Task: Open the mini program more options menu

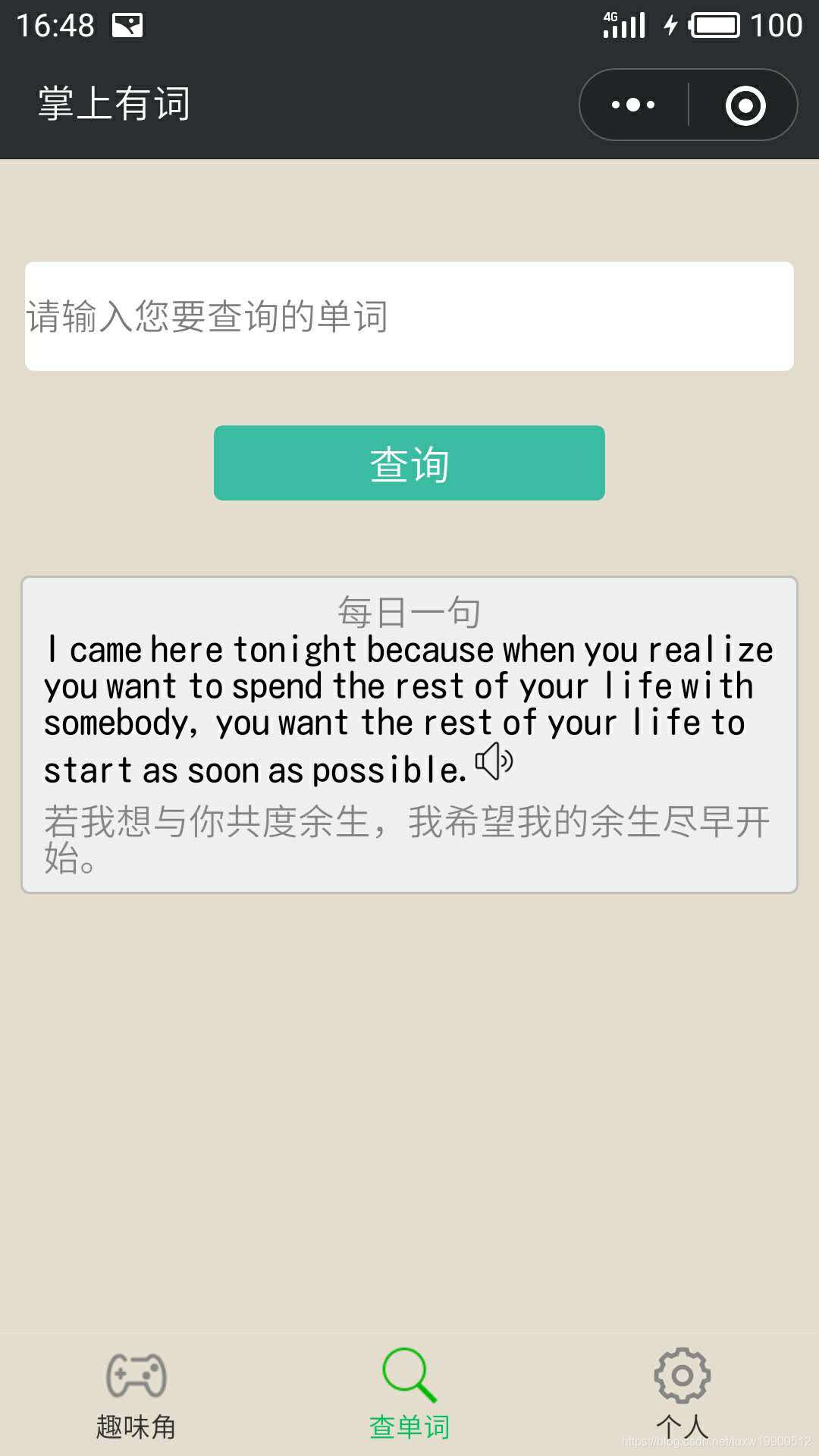Action: [633, 105]
